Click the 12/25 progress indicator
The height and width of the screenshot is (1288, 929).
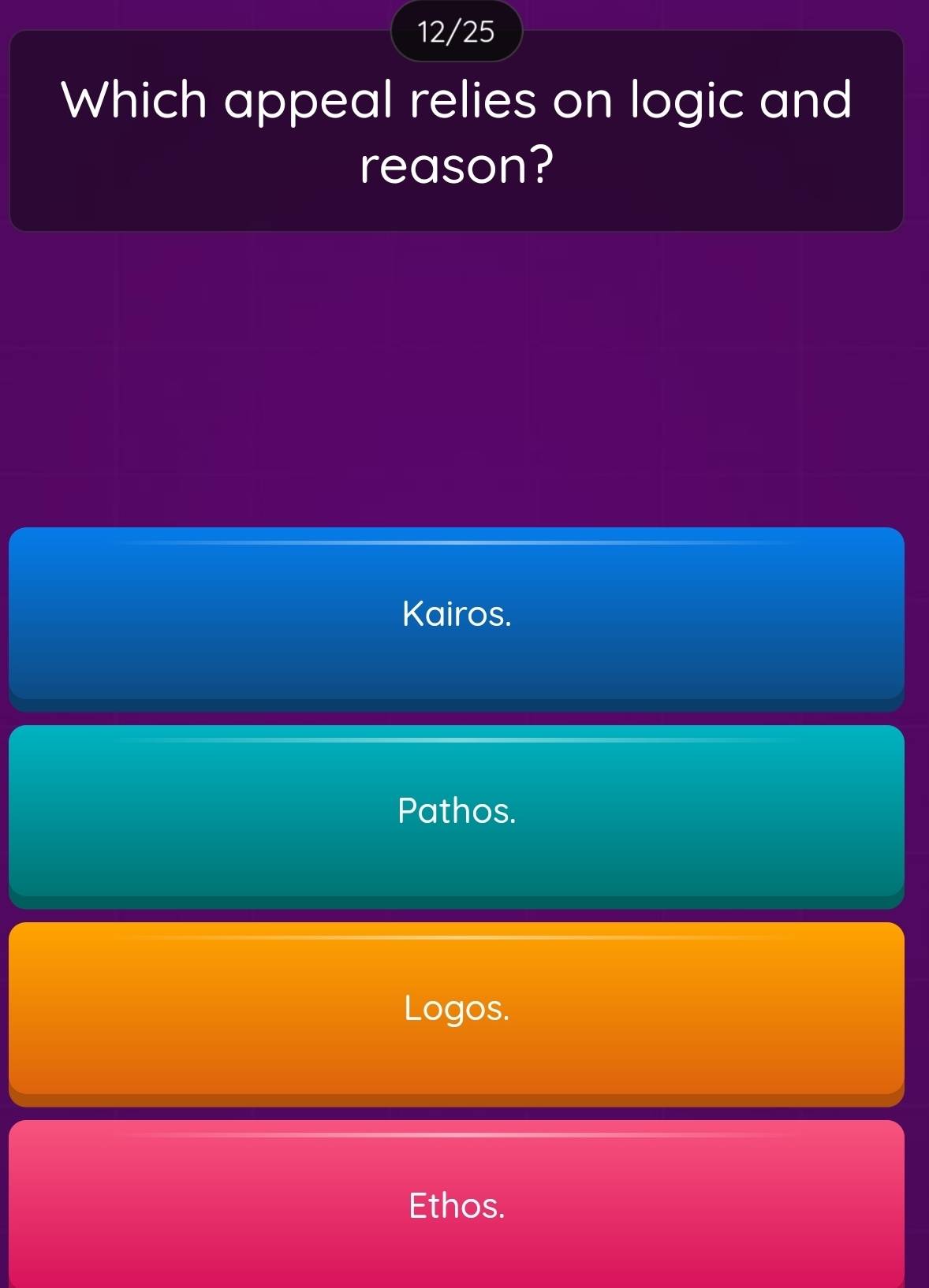pyautogui.click(x=457, y=32)
